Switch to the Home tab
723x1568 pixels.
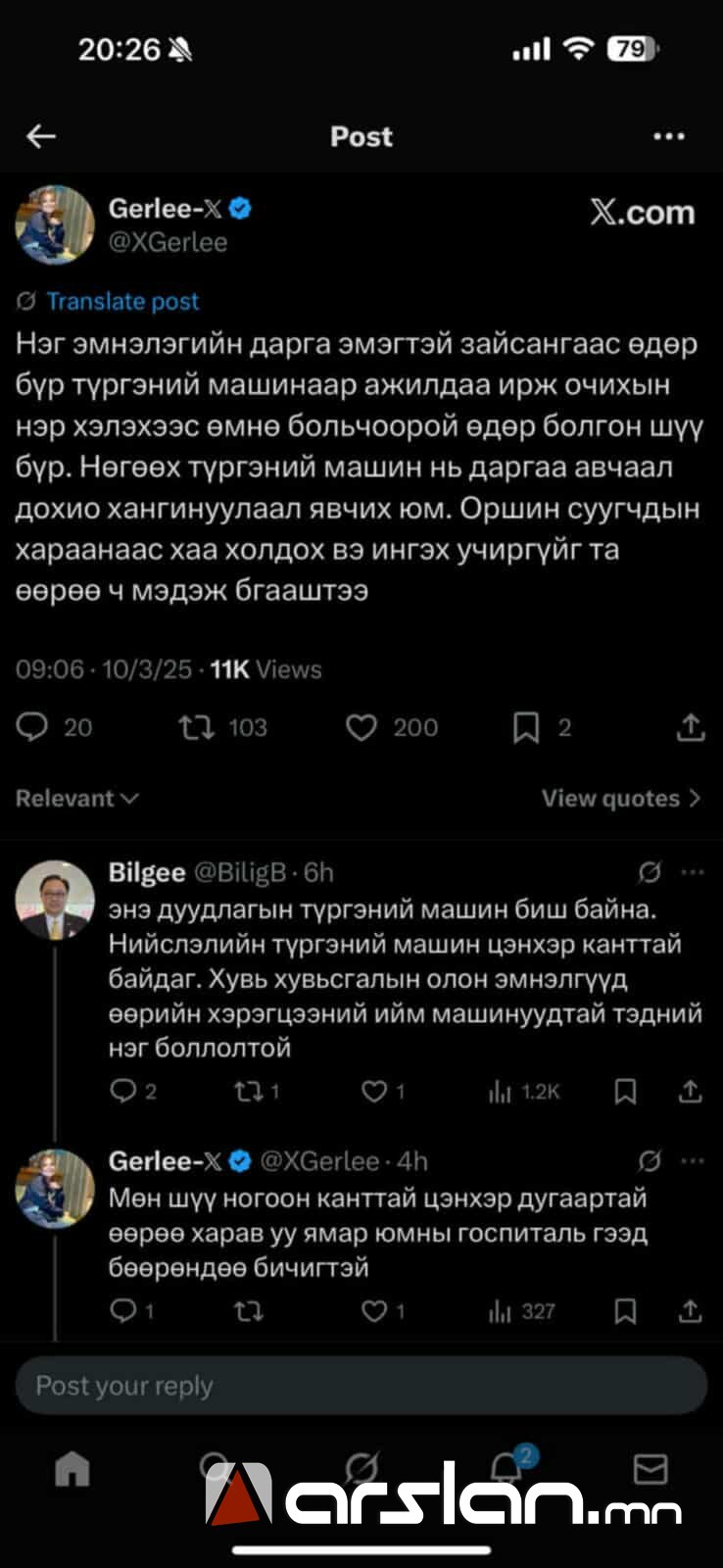[72, 1469]
